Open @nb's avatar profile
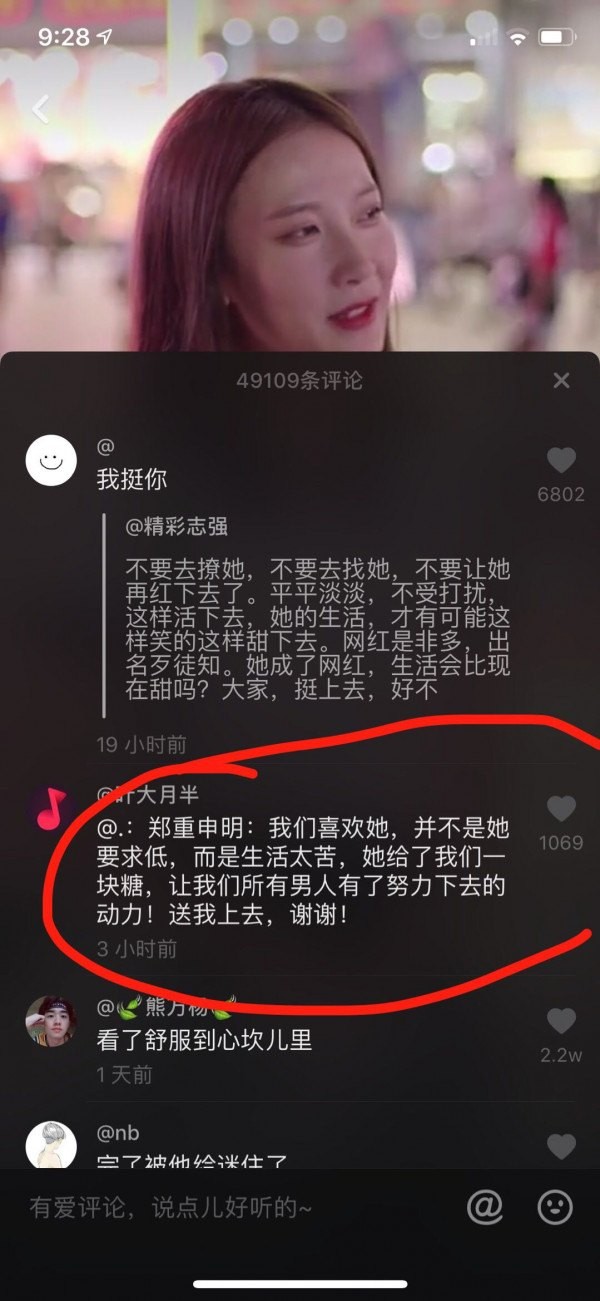This screenshot has width=600, height=1301. point(51,1145)
